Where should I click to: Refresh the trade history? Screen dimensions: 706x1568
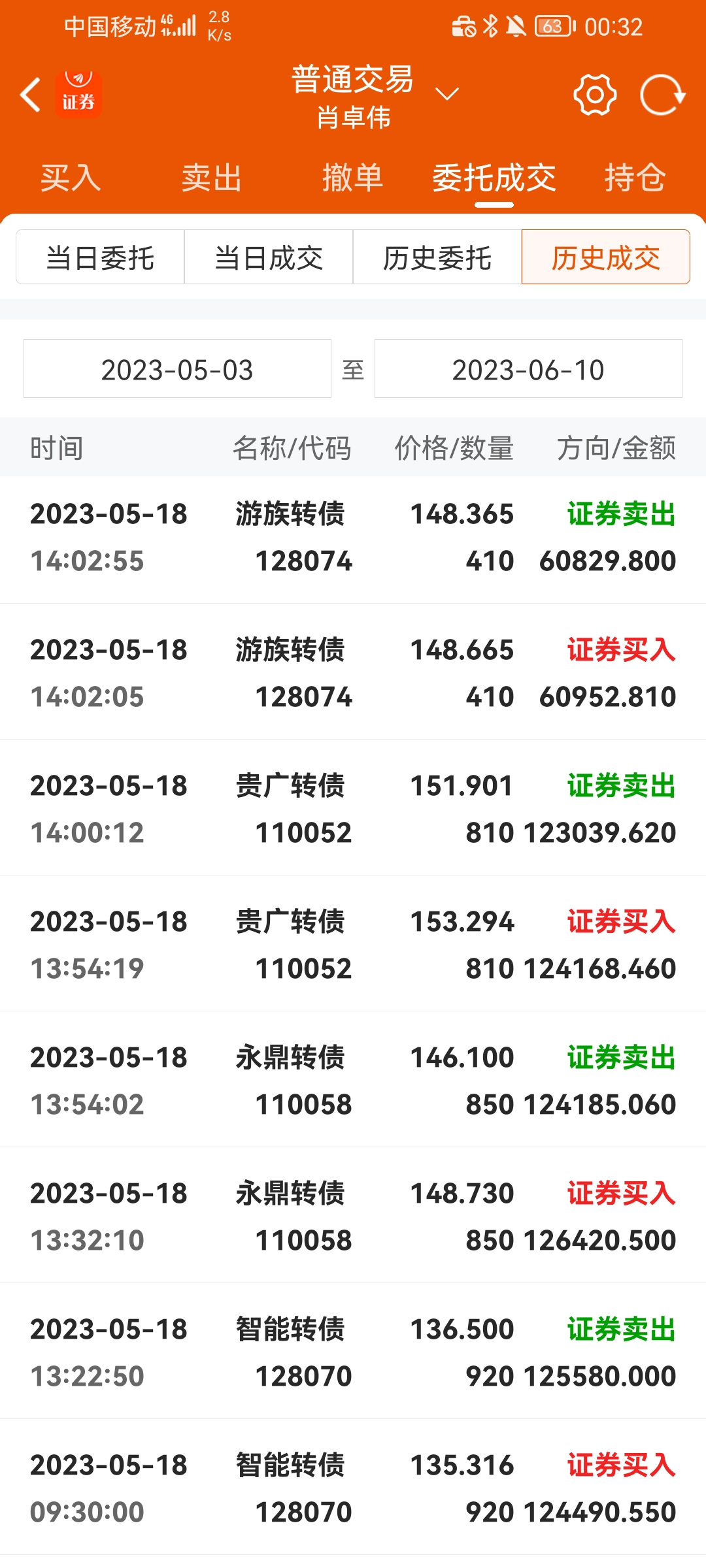point(662,95)
